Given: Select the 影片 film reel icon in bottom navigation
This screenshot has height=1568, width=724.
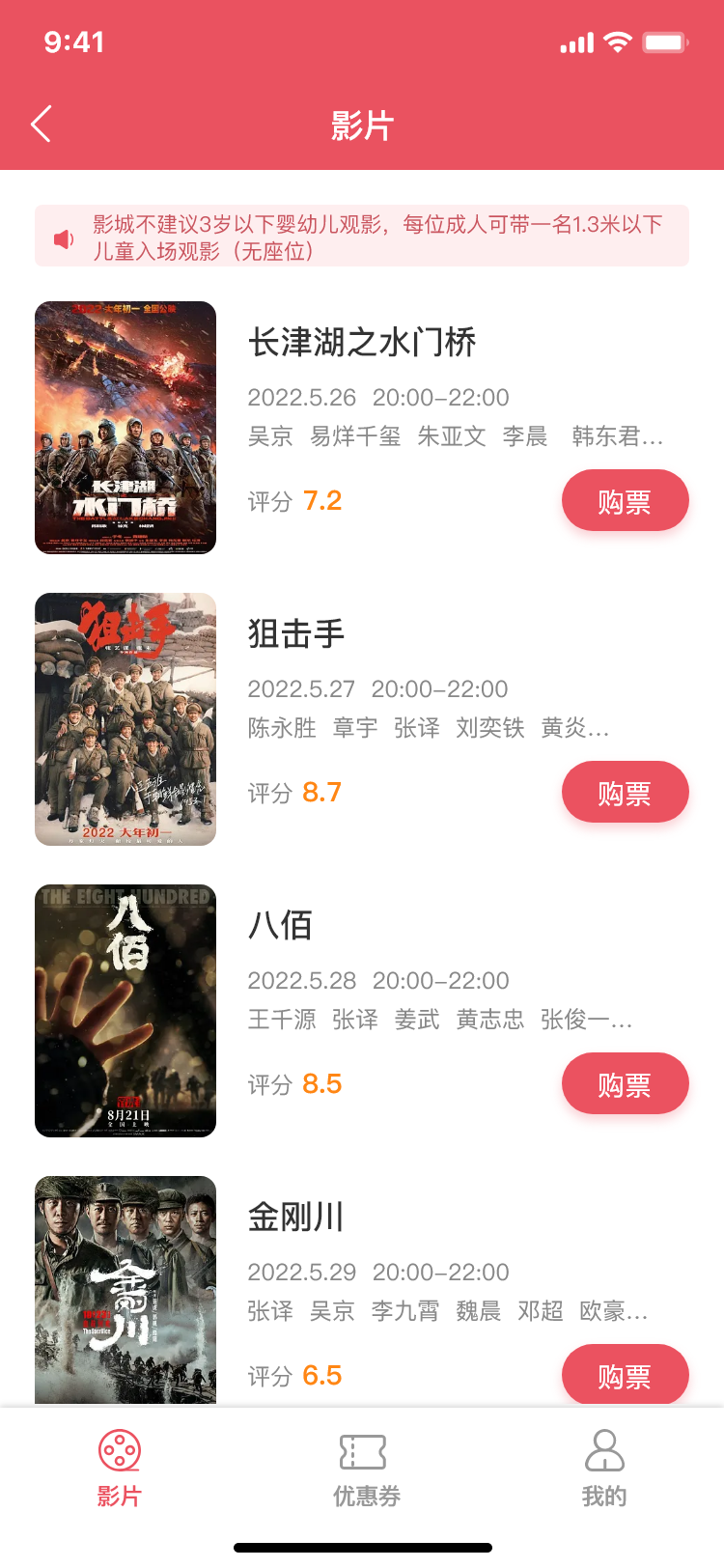Looking at the screenshot, I should 121,1448.
